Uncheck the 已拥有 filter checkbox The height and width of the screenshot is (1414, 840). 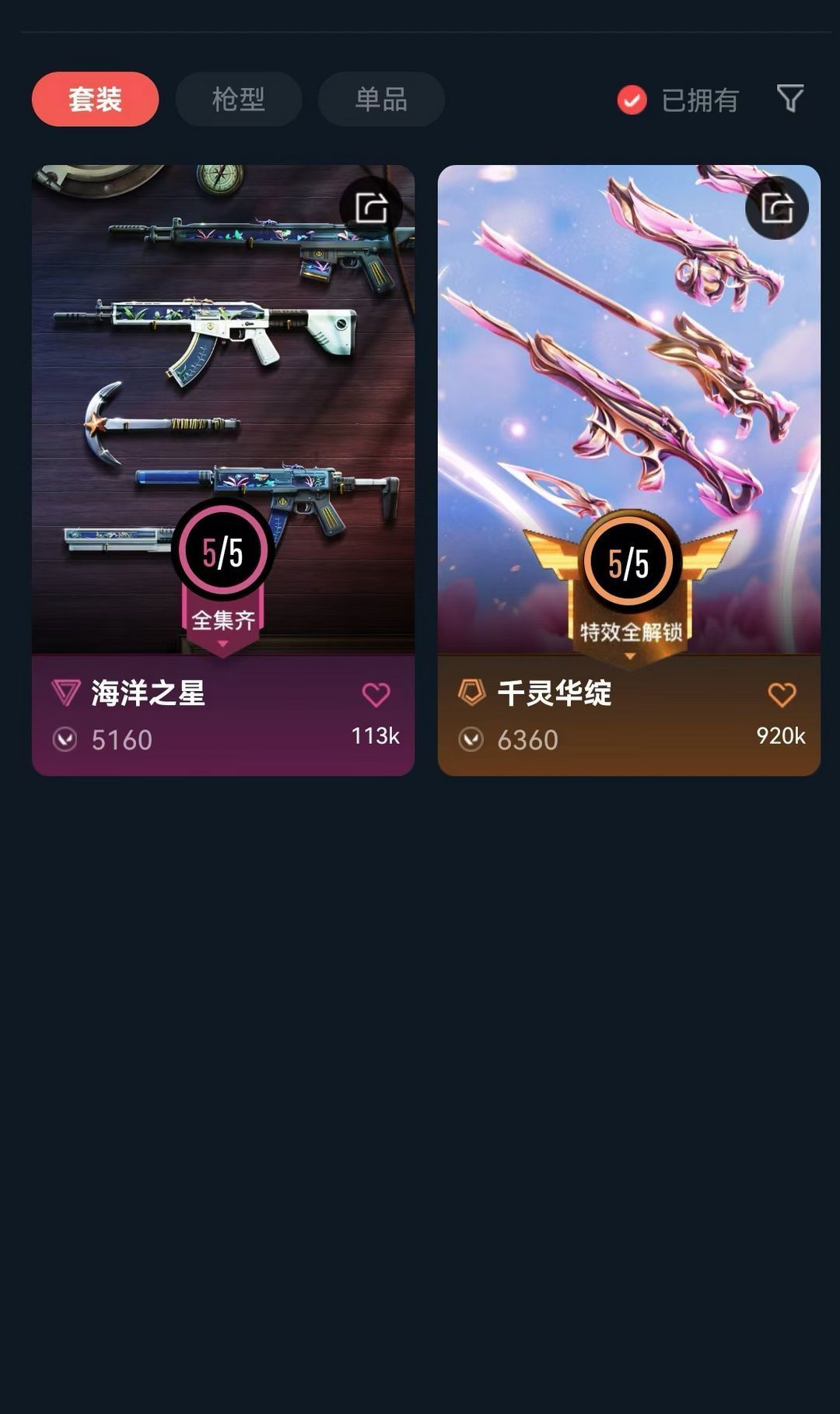(x=632, y=100)
